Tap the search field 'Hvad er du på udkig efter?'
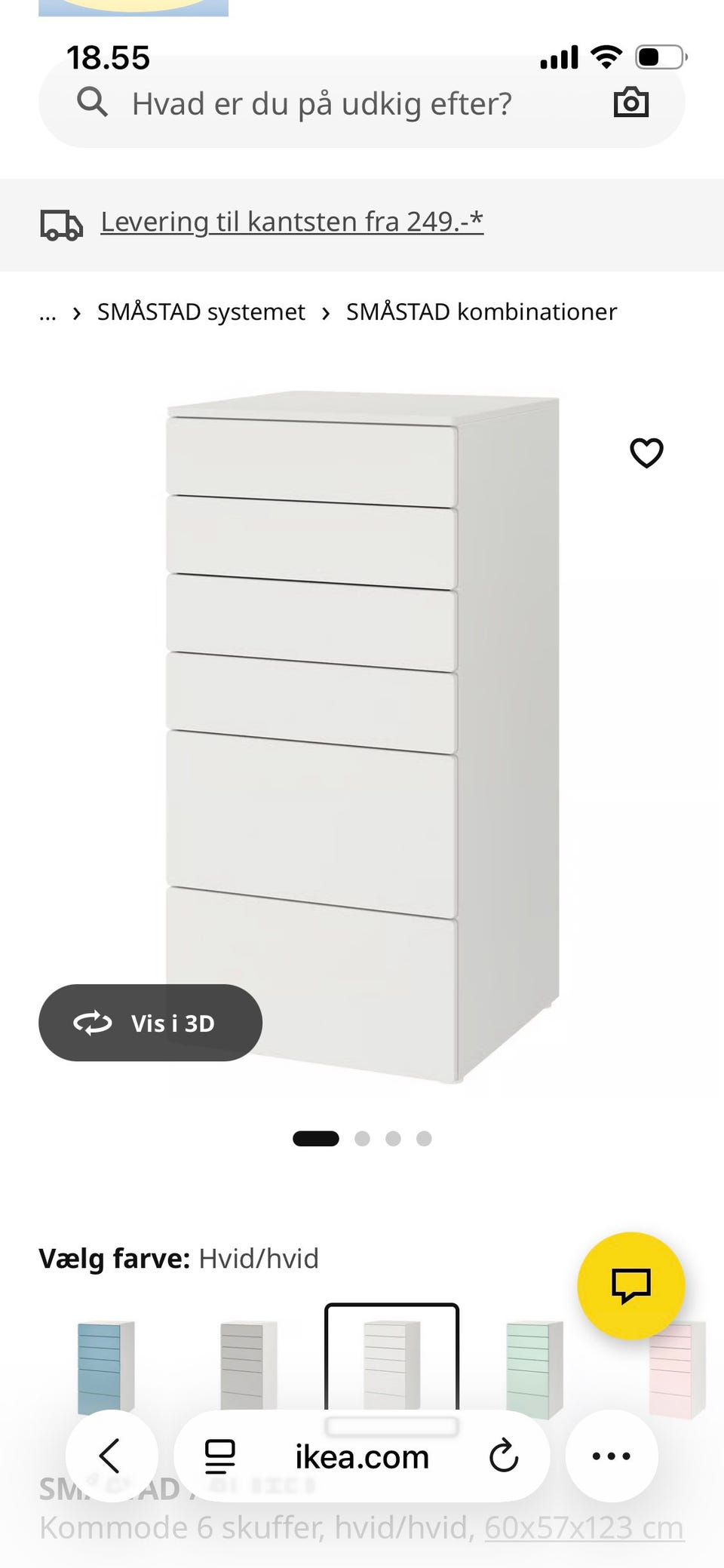Image resolution: width=724 pixels, height=1568 pixels. [x=322, y=103]
